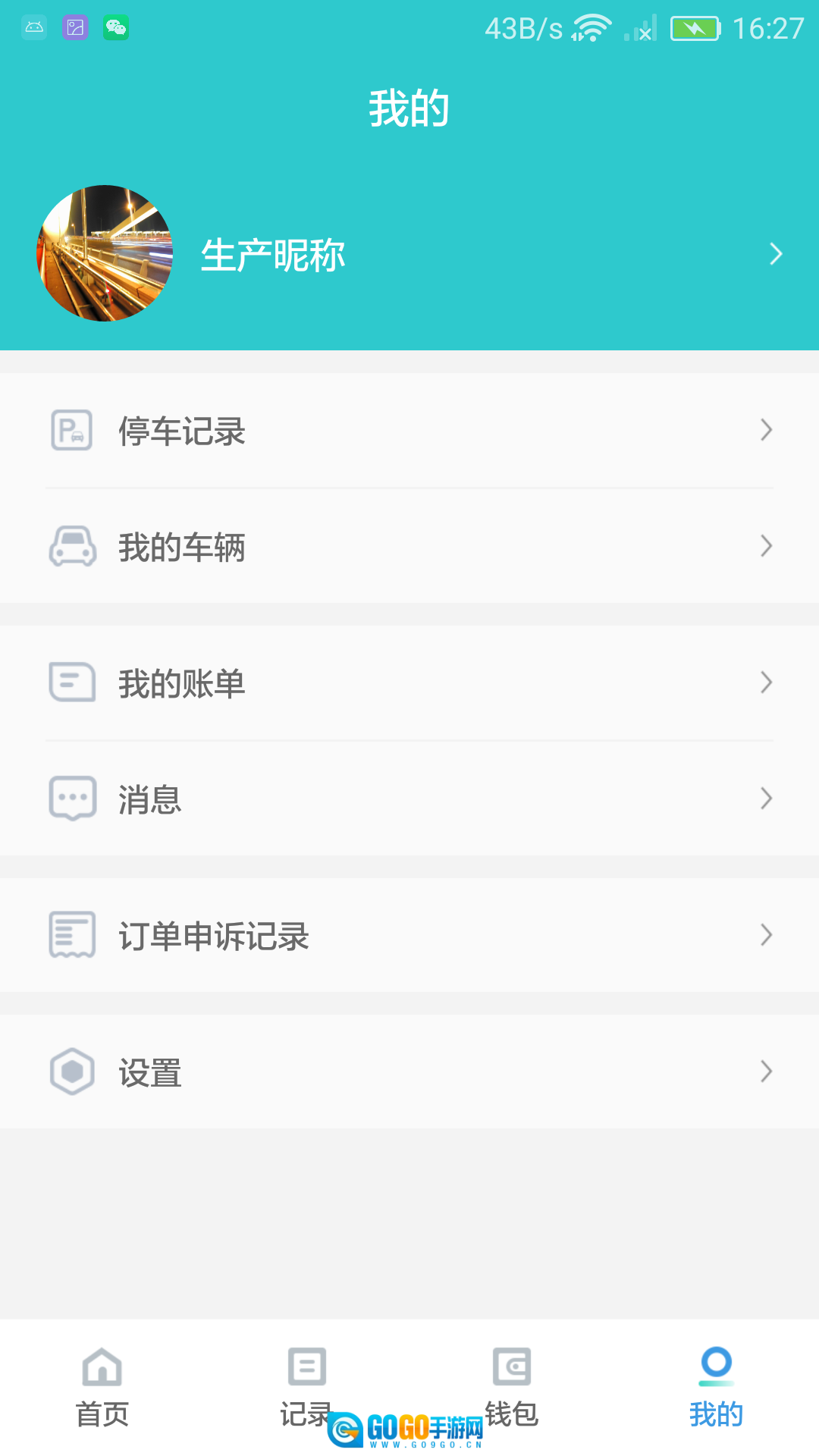The image size is (819, 1456).
Task: Switch to the 首页 home tab
Action: tap(102, 1386)
